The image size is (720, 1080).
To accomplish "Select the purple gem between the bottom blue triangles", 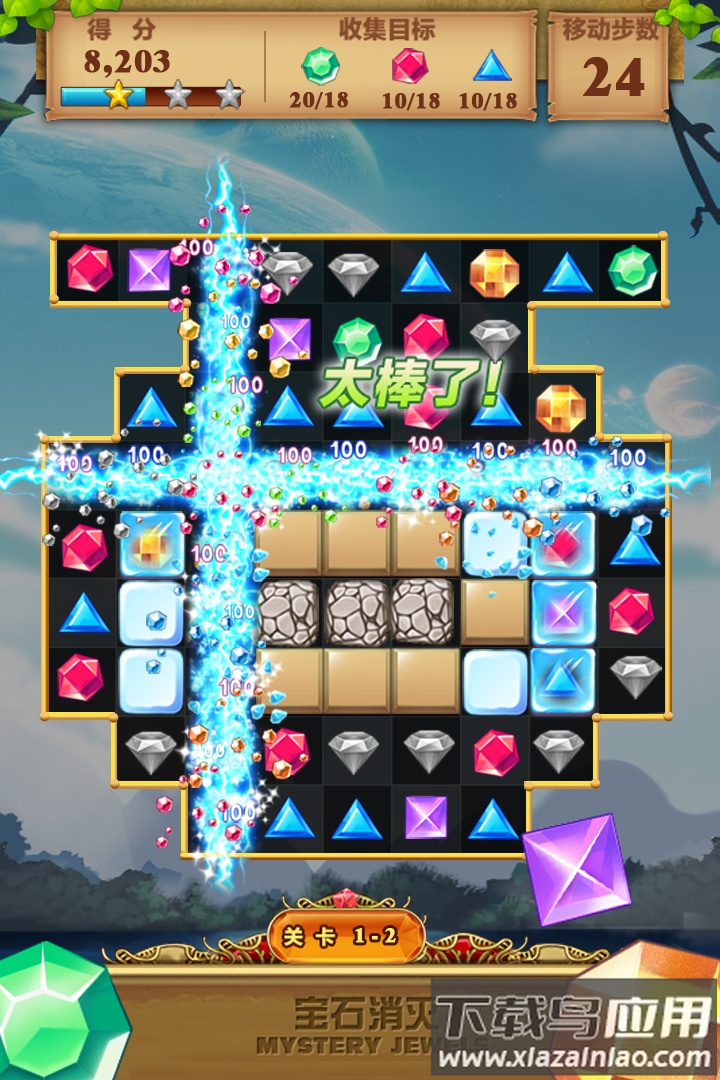I will [x=426, y=817].
